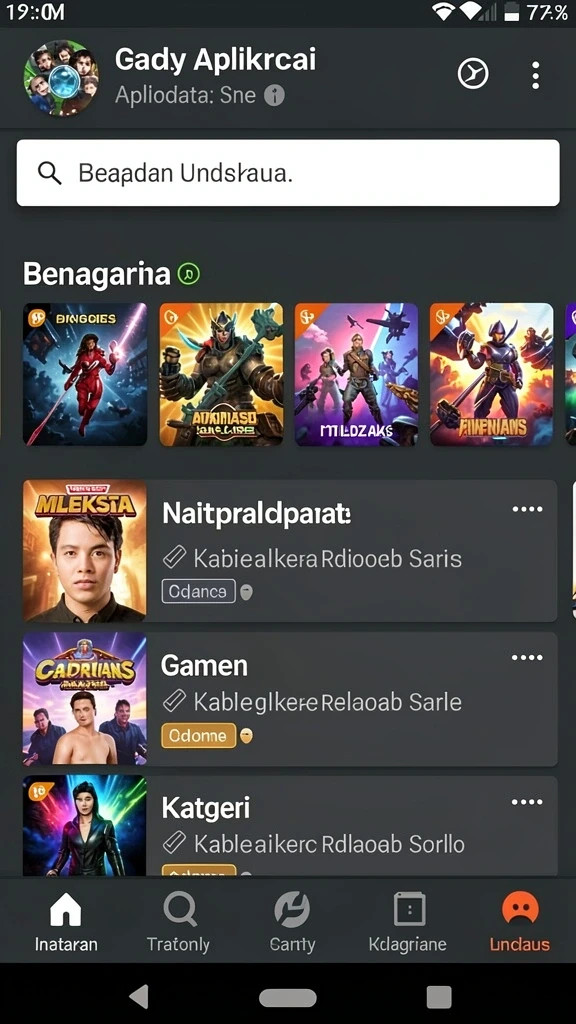Viewport: 576px width, 1024px height.
Task: Focus the Beaadan Undskaua search field
Action: [288, 173]
